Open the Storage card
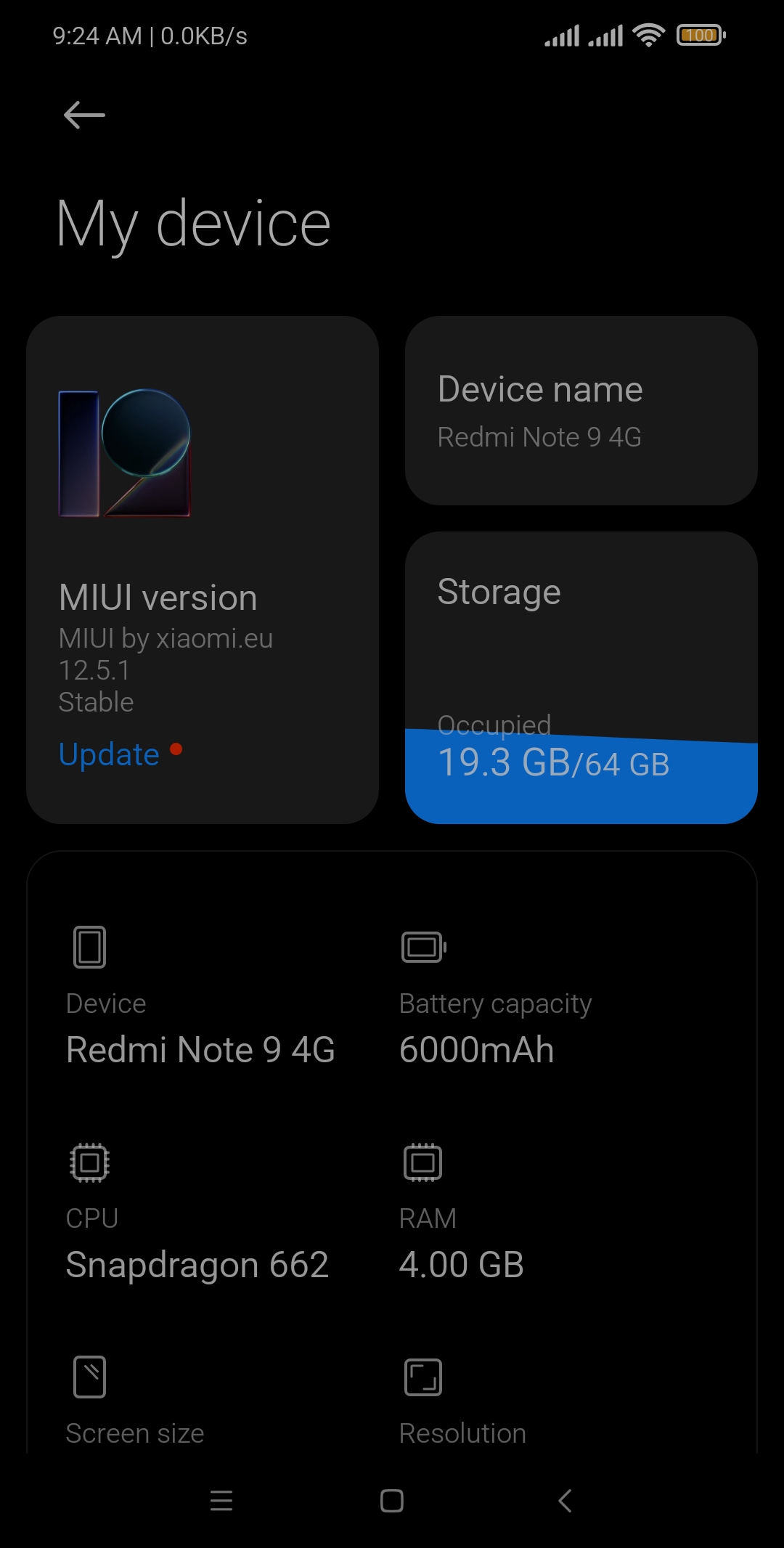784x1548 pixels. pos(581,677)
